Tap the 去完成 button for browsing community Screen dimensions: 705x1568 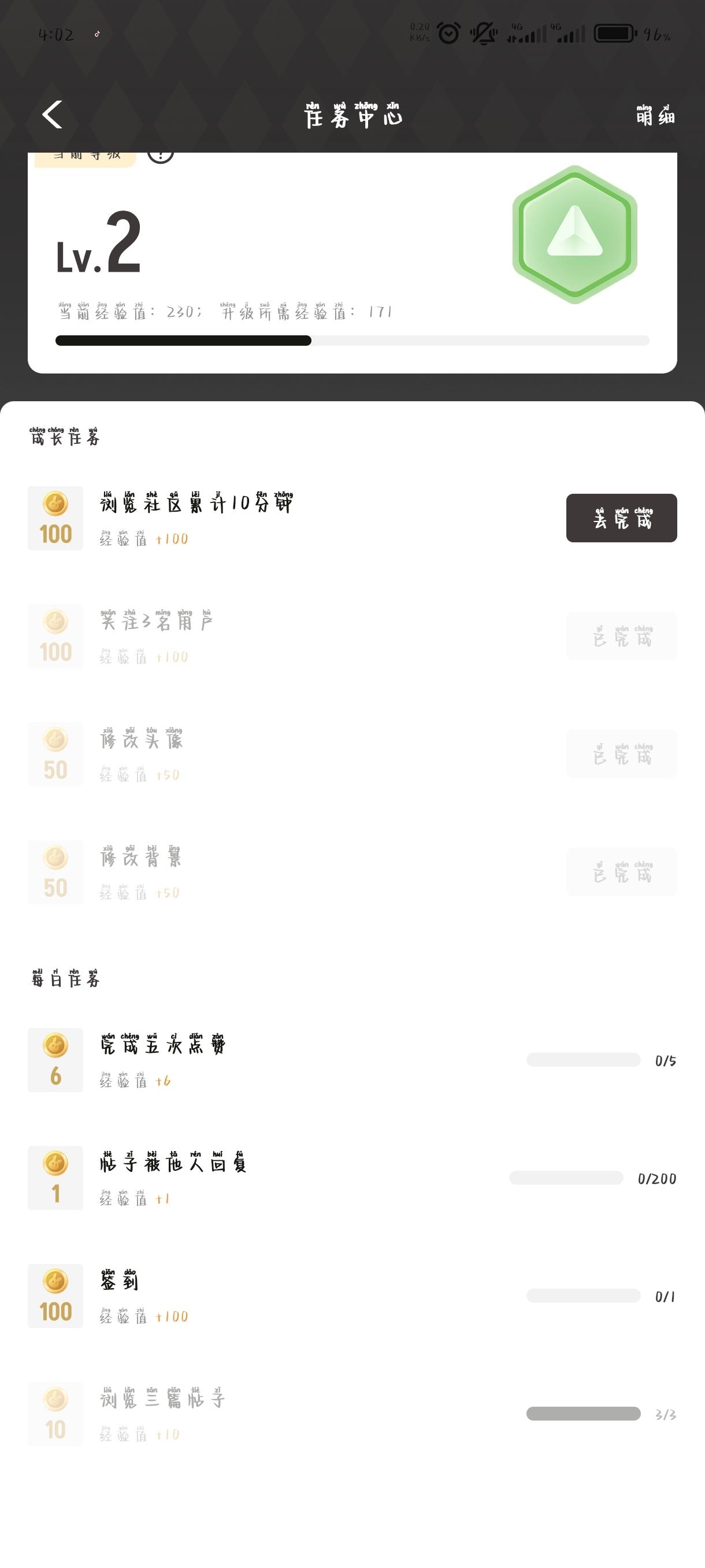pos(621,518)
